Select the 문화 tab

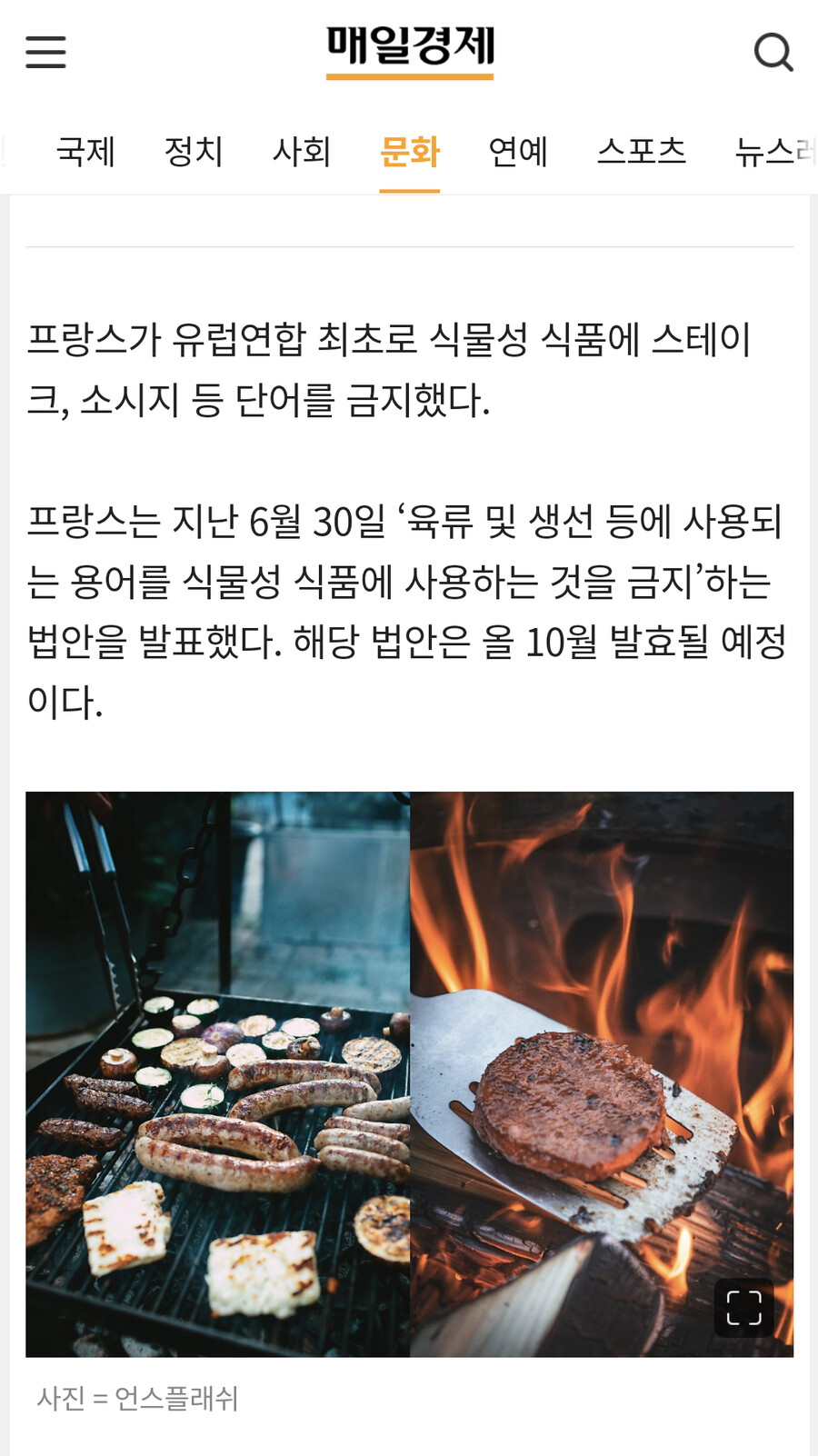[x=410, y=151]
